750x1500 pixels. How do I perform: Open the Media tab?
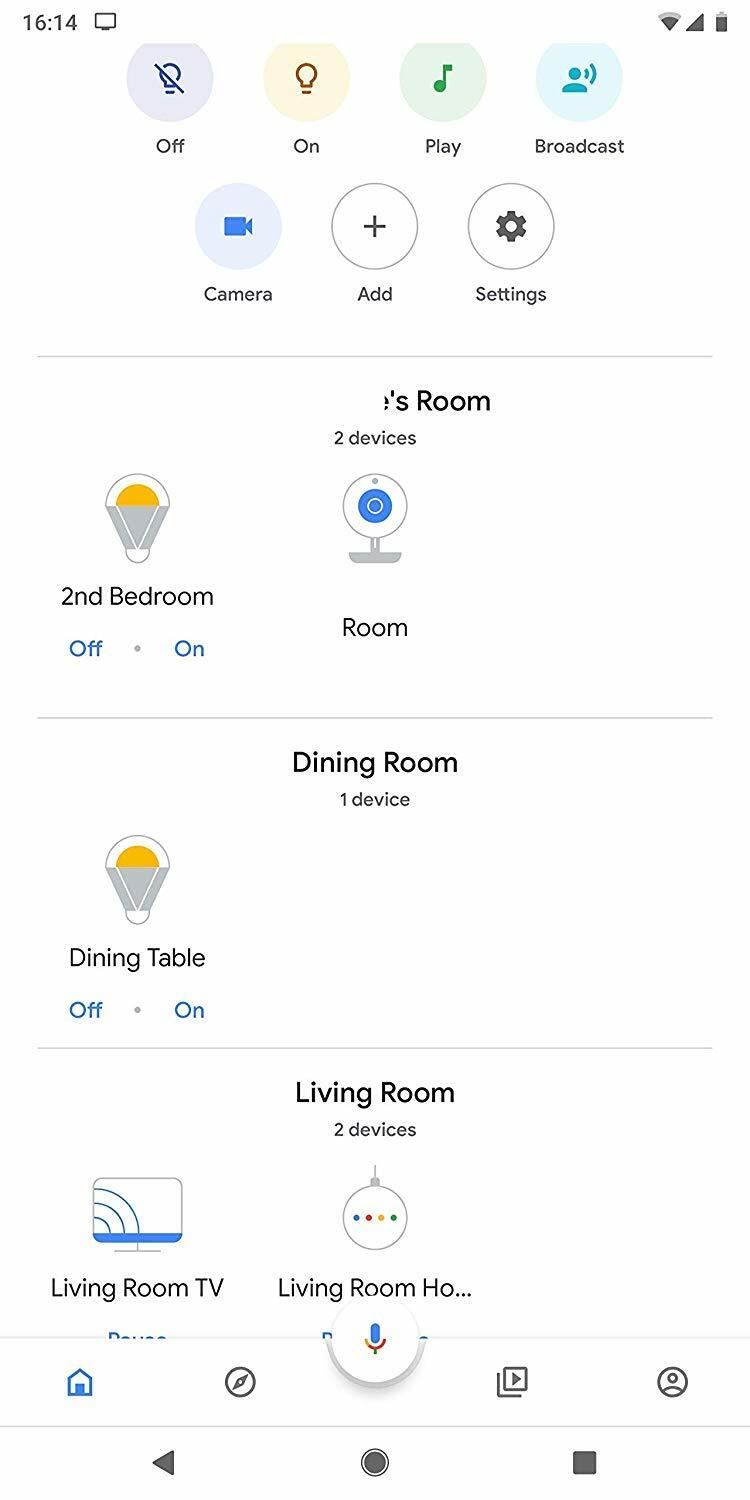click(x=512, y=1383)
